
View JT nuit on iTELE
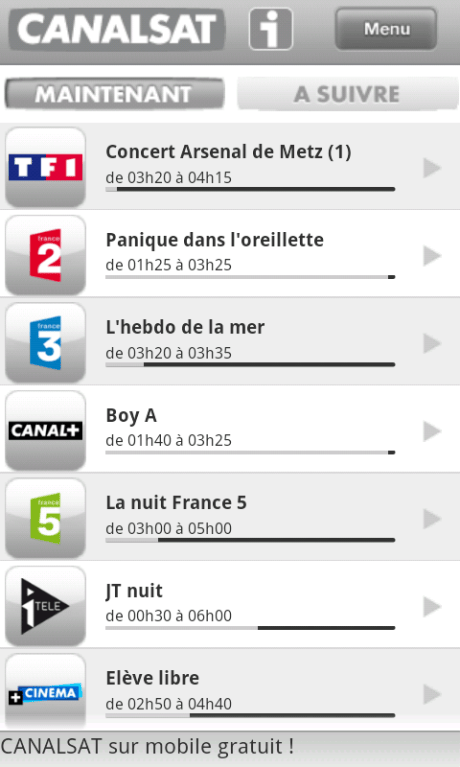230,605
